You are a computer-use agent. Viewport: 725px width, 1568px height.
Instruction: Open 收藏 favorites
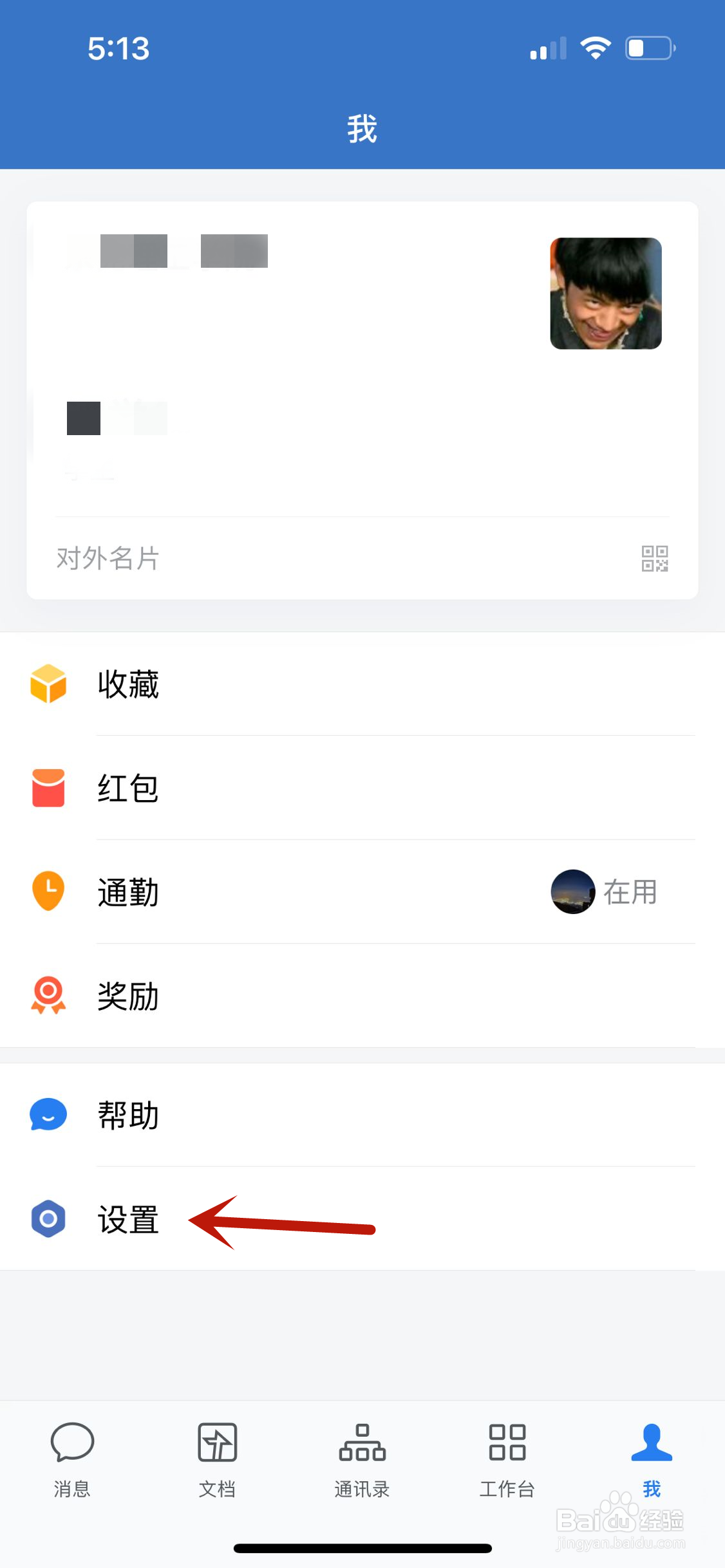point(128,684)
